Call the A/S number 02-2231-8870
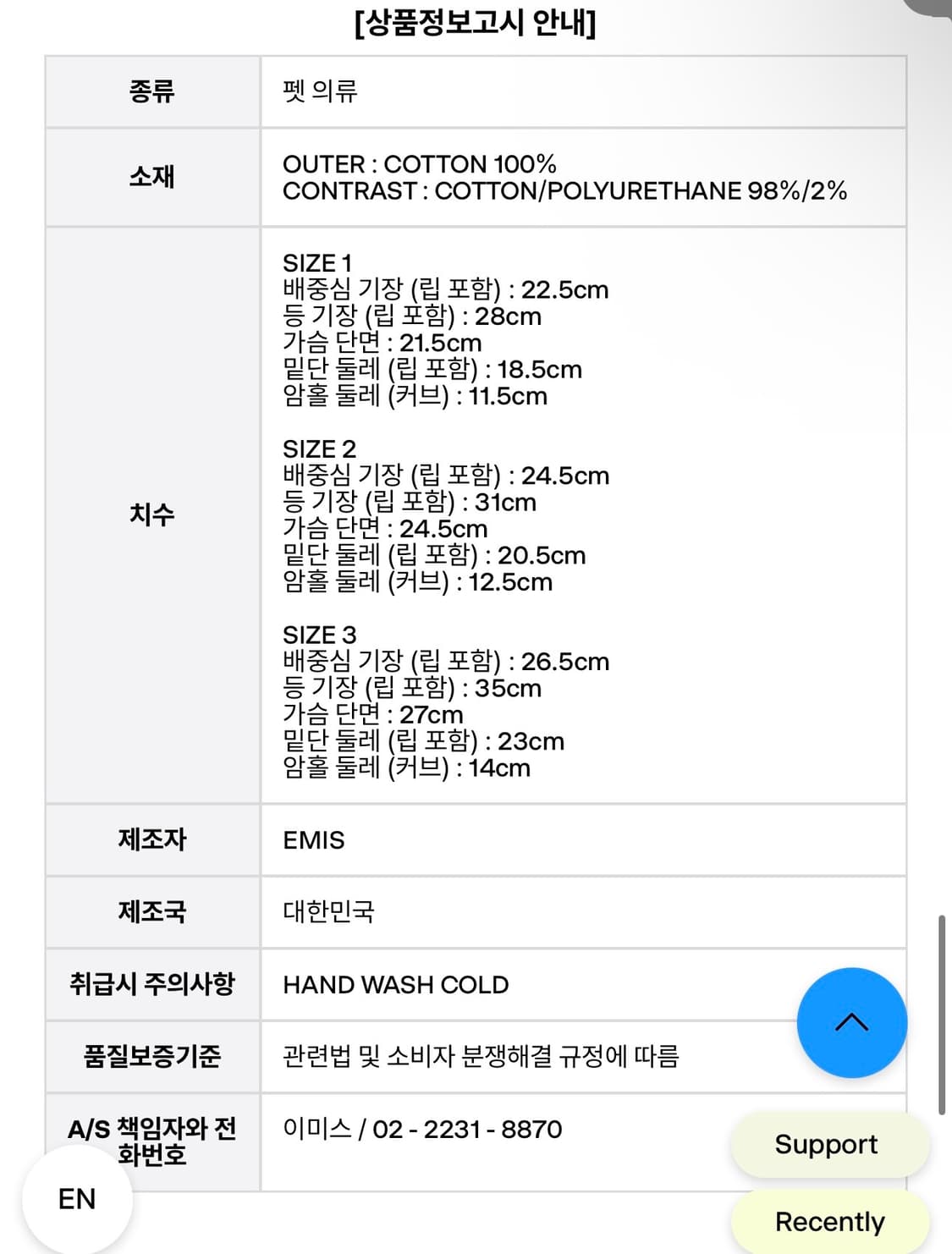Image resolution: width=952 pixels, height=1254 pixels. pos(421,1128)
